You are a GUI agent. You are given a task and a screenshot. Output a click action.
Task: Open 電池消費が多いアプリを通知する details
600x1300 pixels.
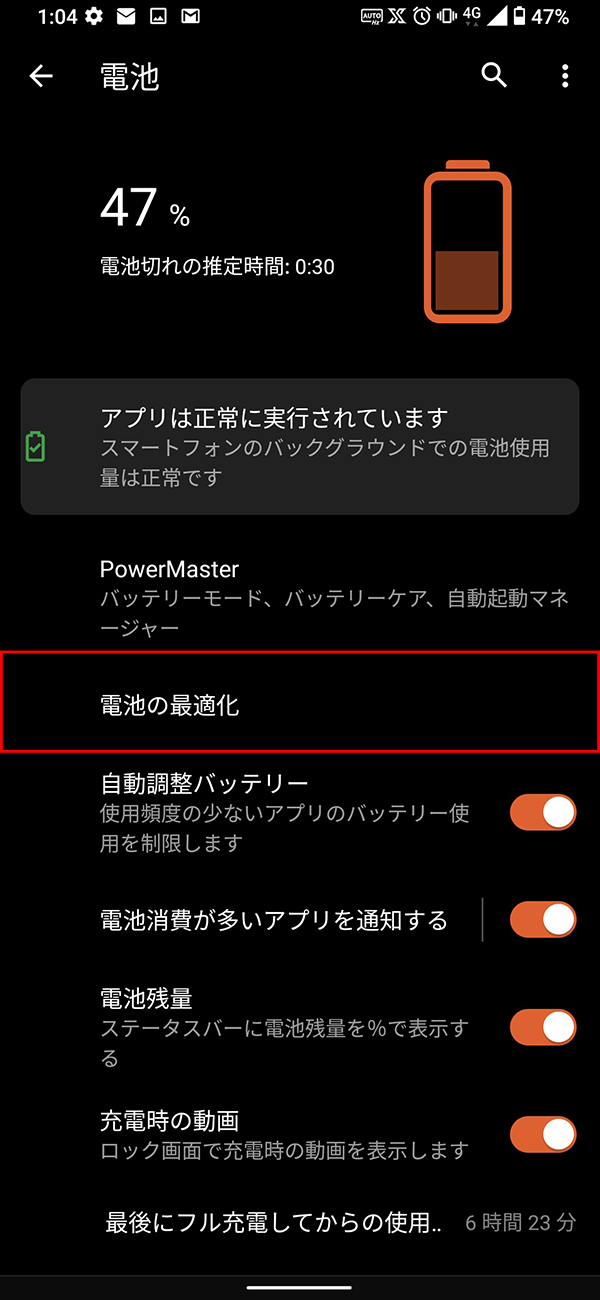click(275, 920)
